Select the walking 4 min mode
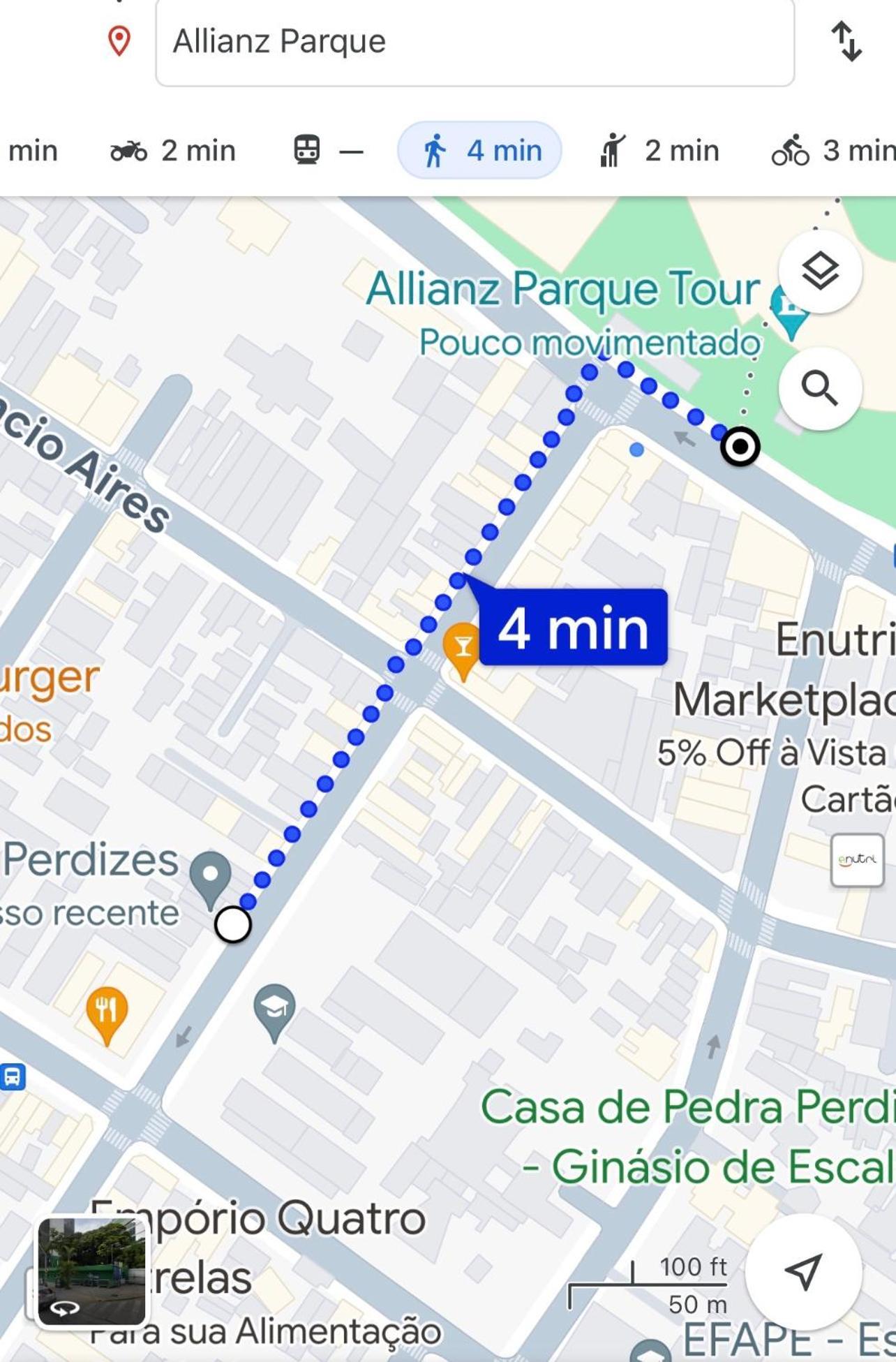The width and height of the screenshot is (896, 1362). tap(480, 151)
